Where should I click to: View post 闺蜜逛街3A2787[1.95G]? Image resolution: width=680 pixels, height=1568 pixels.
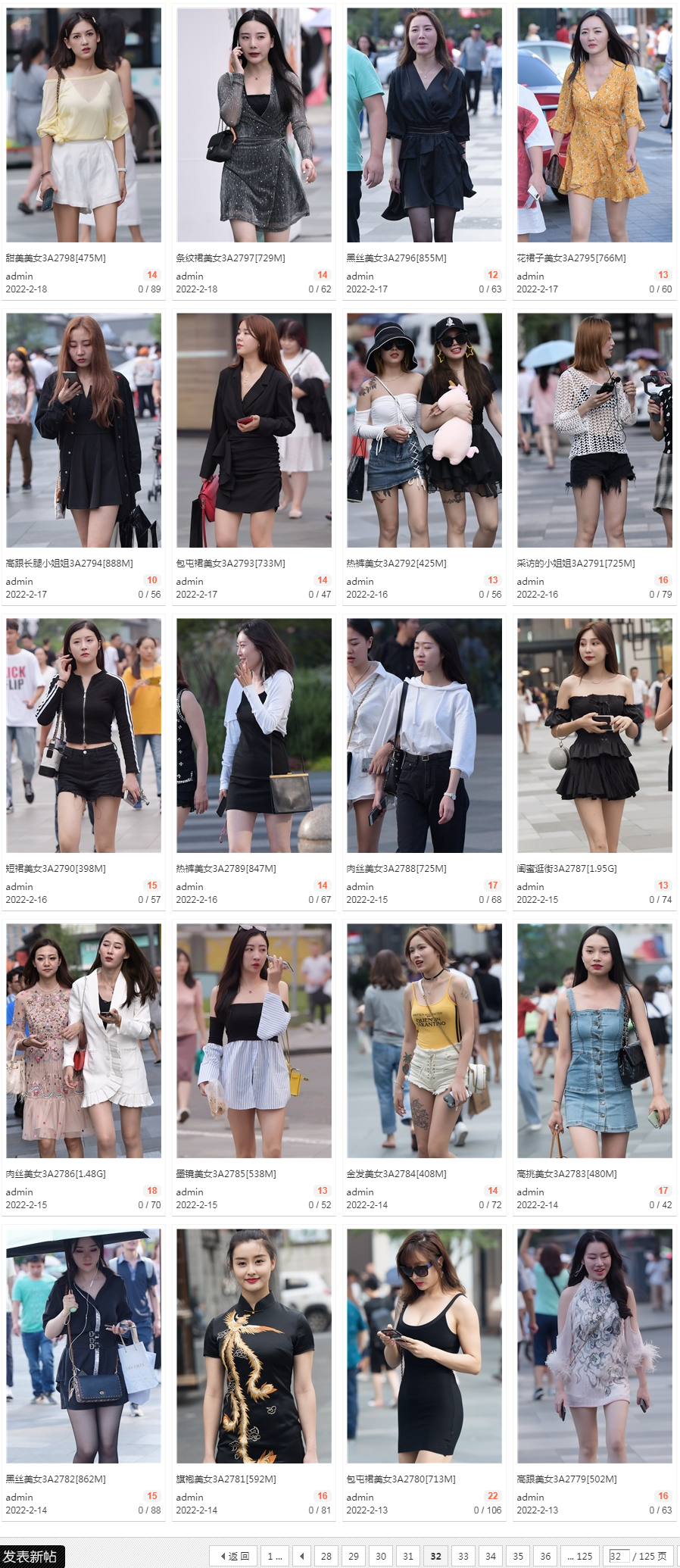[x=566, y=869]
